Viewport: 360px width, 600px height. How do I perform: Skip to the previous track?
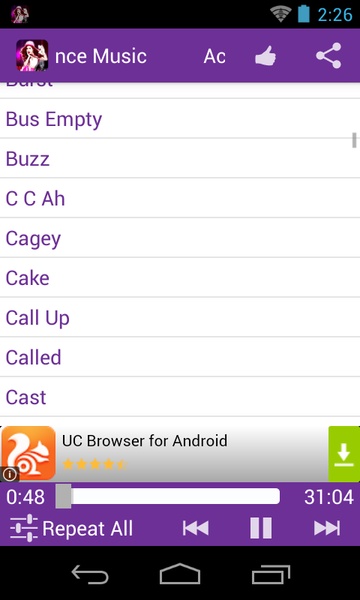[195, 528]
